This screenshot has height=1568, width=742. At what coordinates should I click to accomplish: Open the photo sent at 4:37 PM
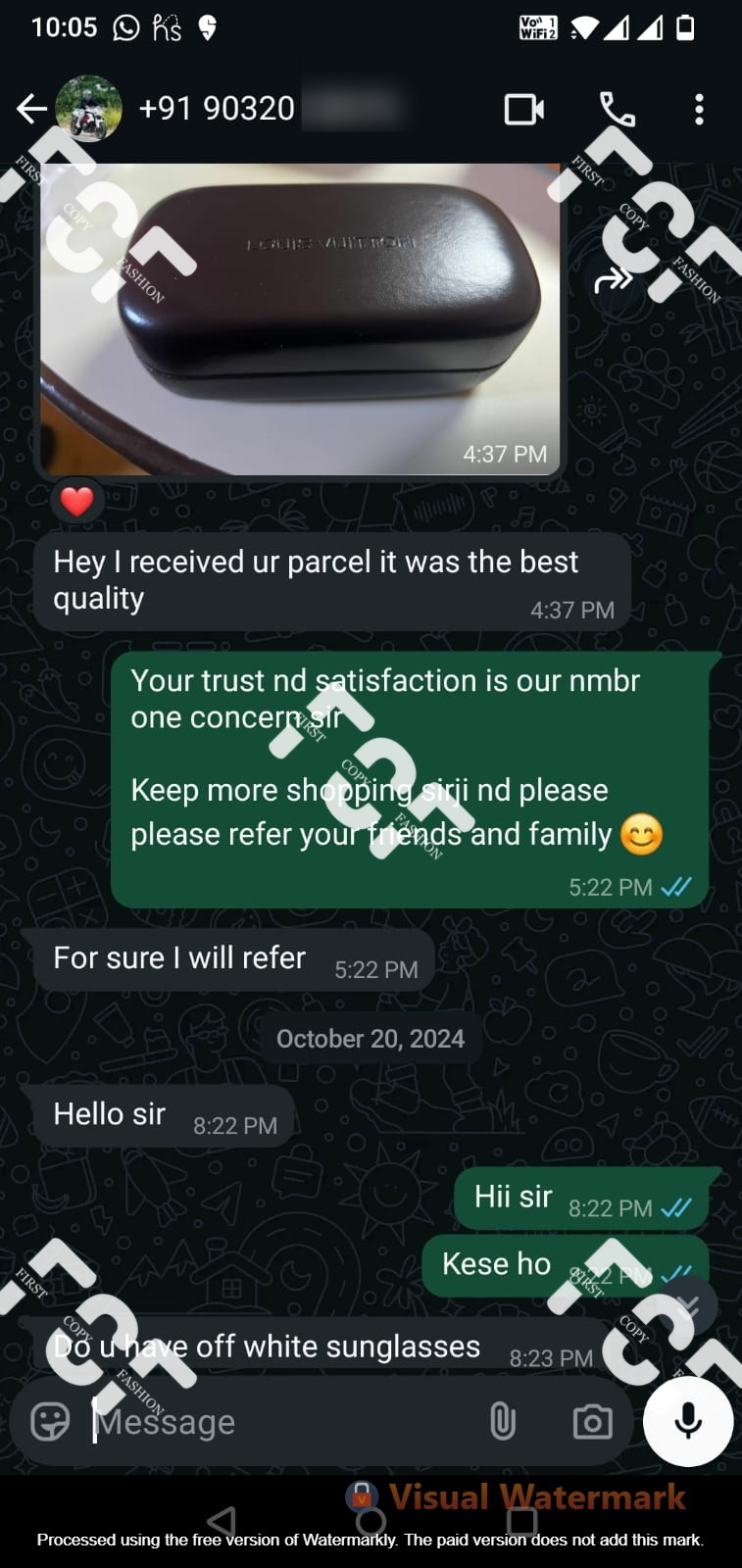300,319
